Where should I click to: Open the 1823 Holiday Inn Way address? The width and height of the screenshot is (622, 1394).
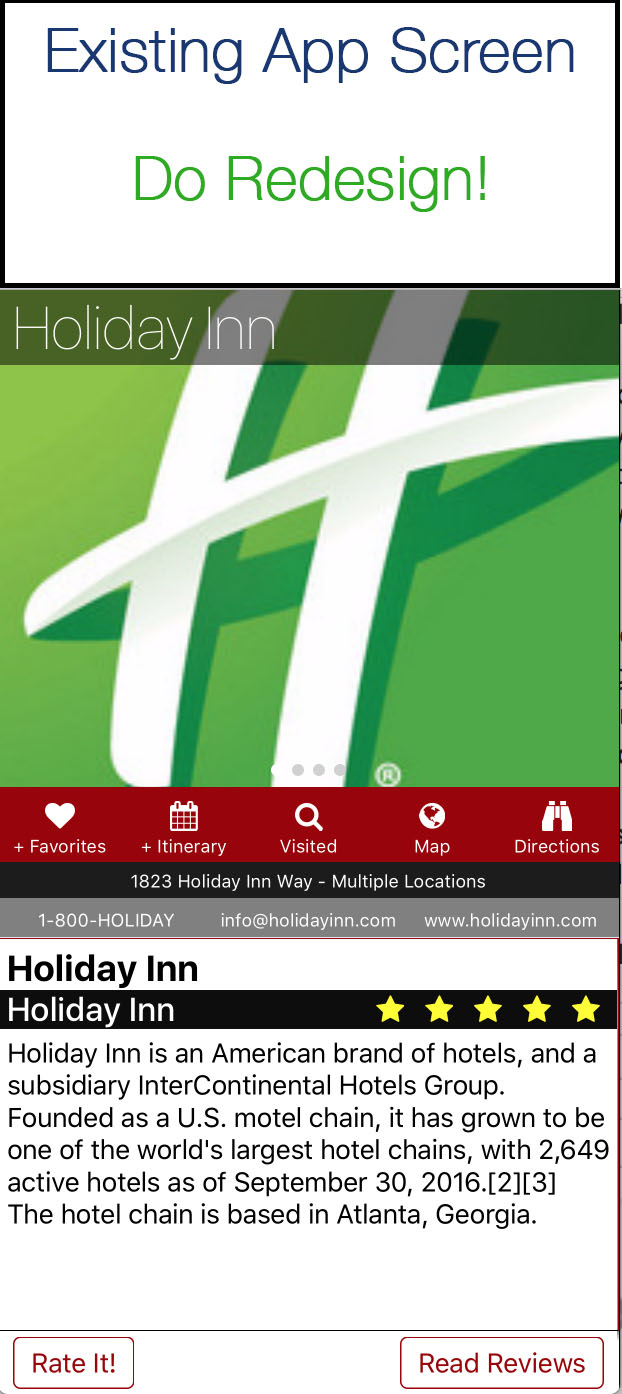tap(308, 882)
